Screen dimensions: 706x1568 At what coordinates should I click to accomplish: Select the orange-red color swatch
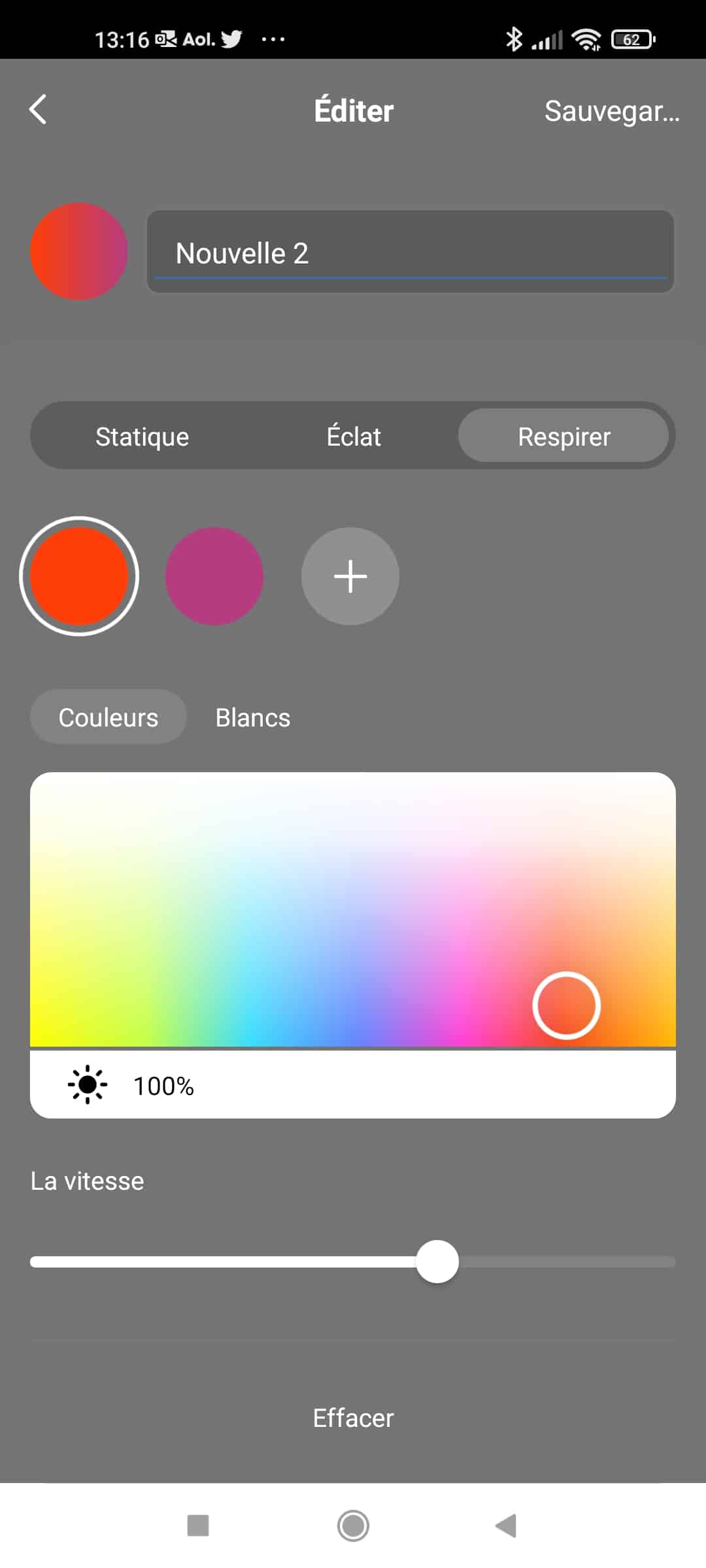tap(79, 576)
